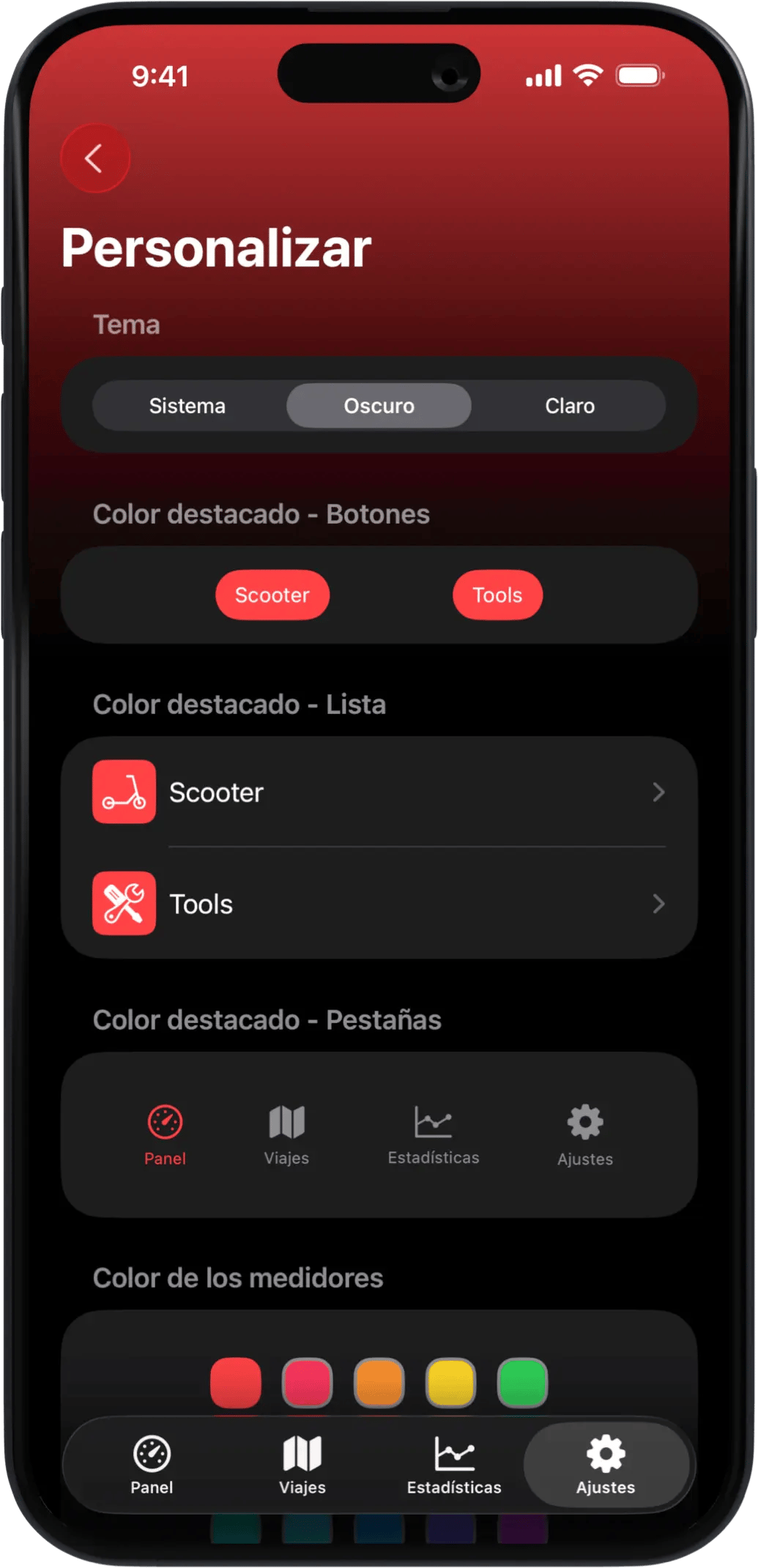Tap the Panel item in Pestañas preview

[x=165, y=1134]
